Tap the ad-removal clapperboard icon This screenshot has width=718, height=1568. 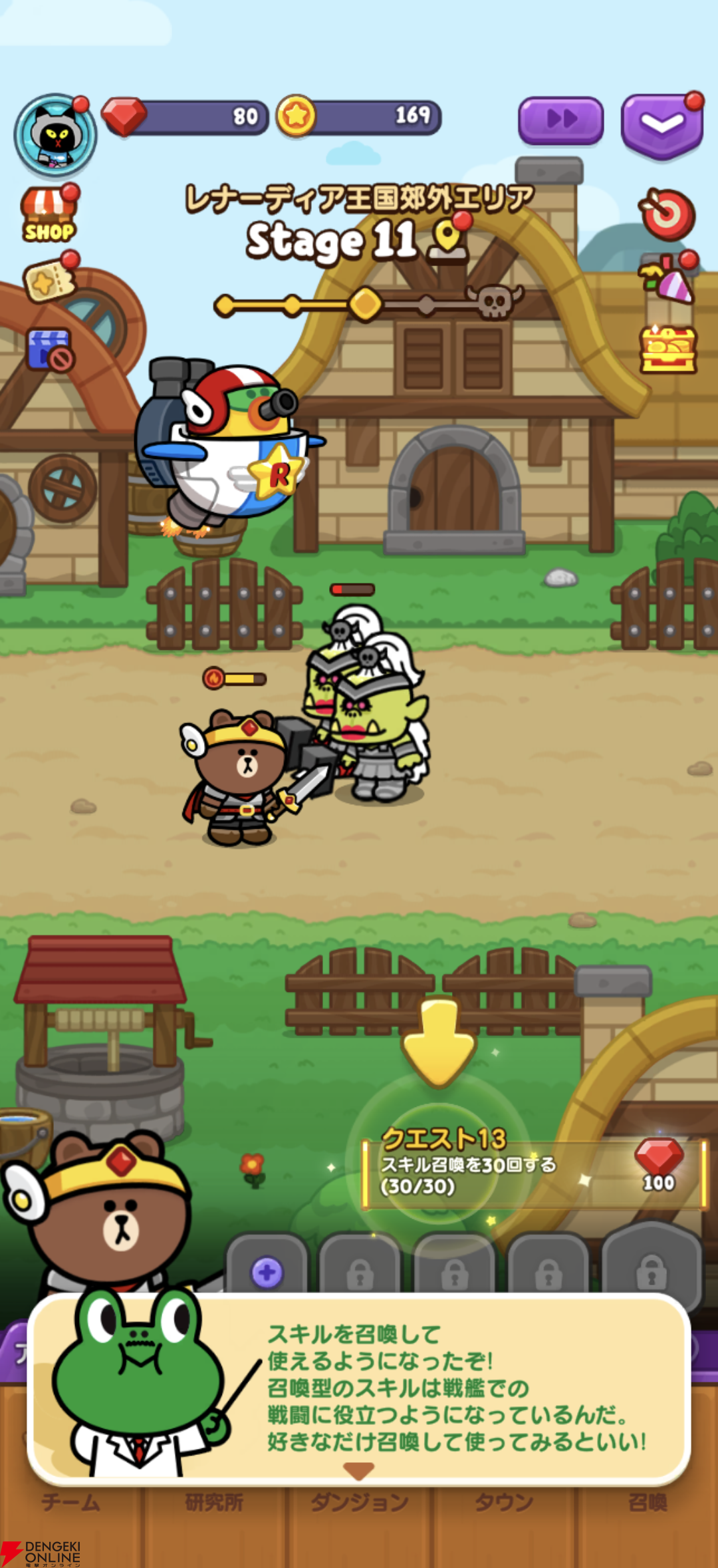(50, 349)
